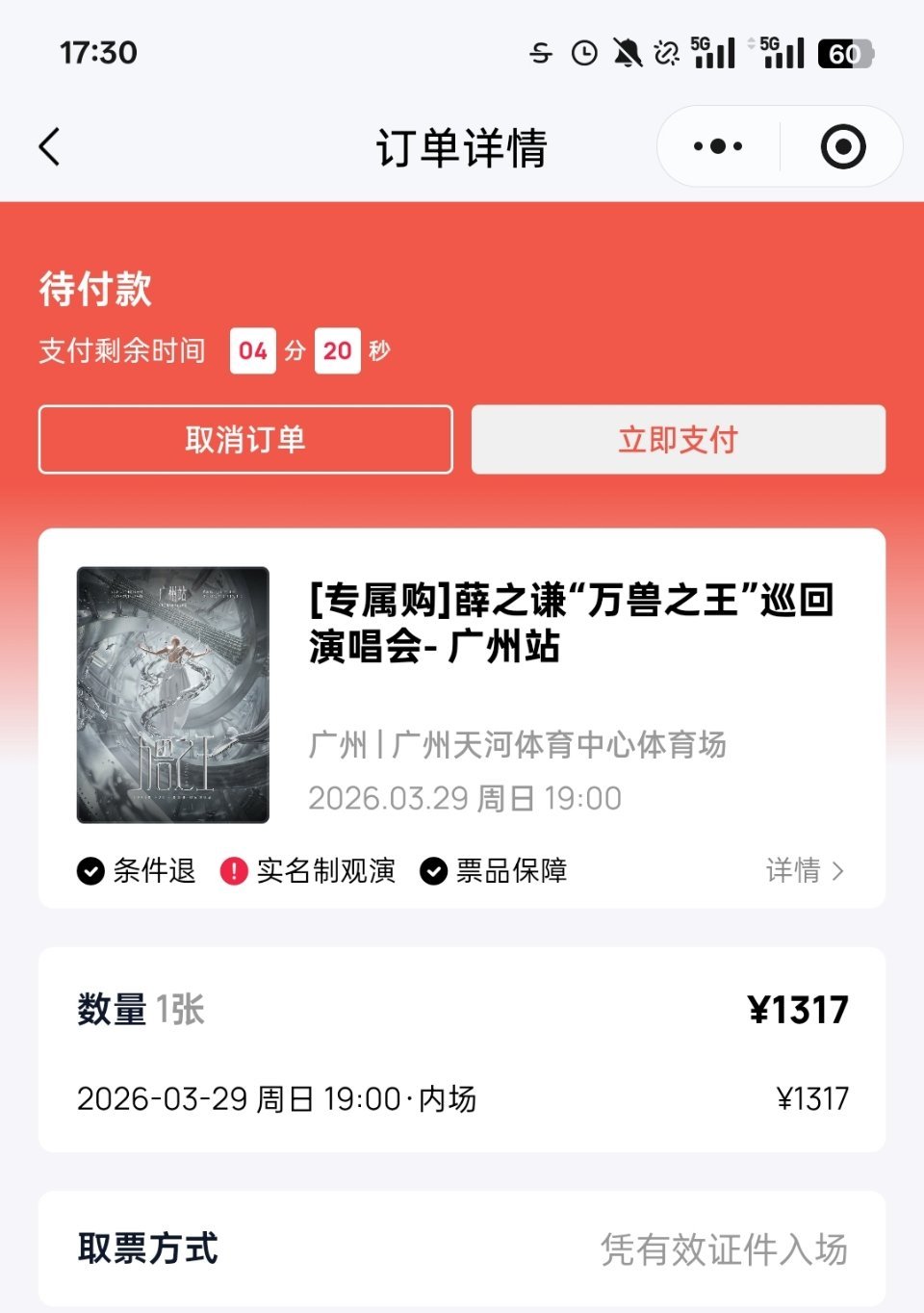Tap the back arrow to leave order details
Viewport: 924px width, 1313px height.
point(48,145)
